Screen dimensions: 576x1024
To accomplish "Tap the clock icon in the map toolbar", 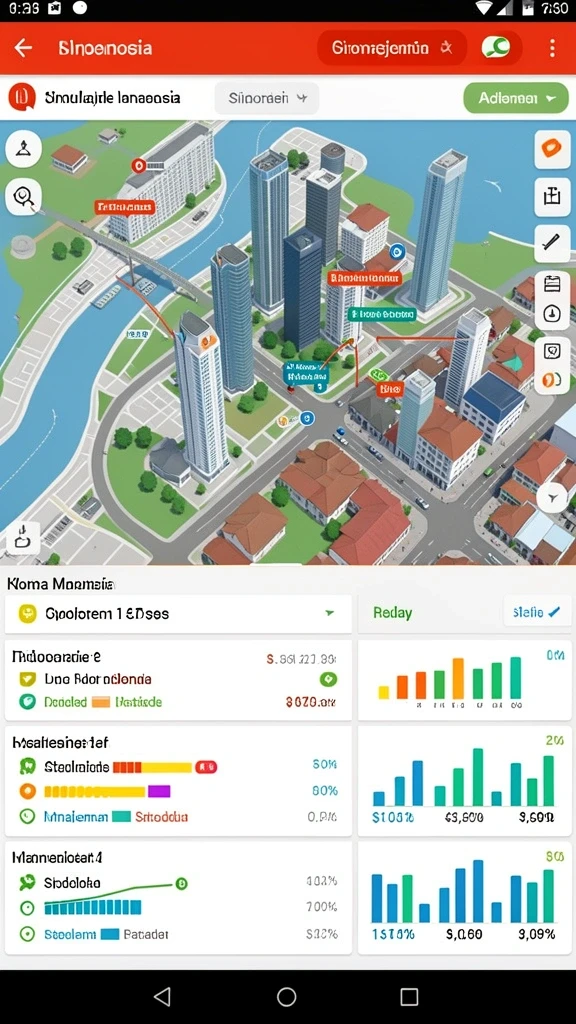I will (552, 314).
